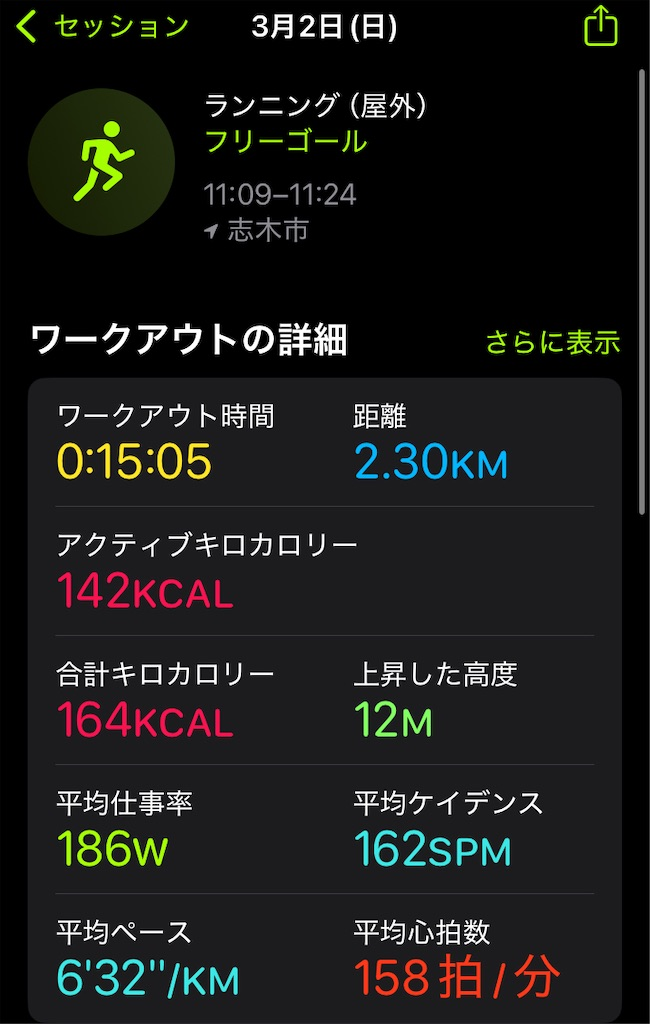Share this running workout

600,26
